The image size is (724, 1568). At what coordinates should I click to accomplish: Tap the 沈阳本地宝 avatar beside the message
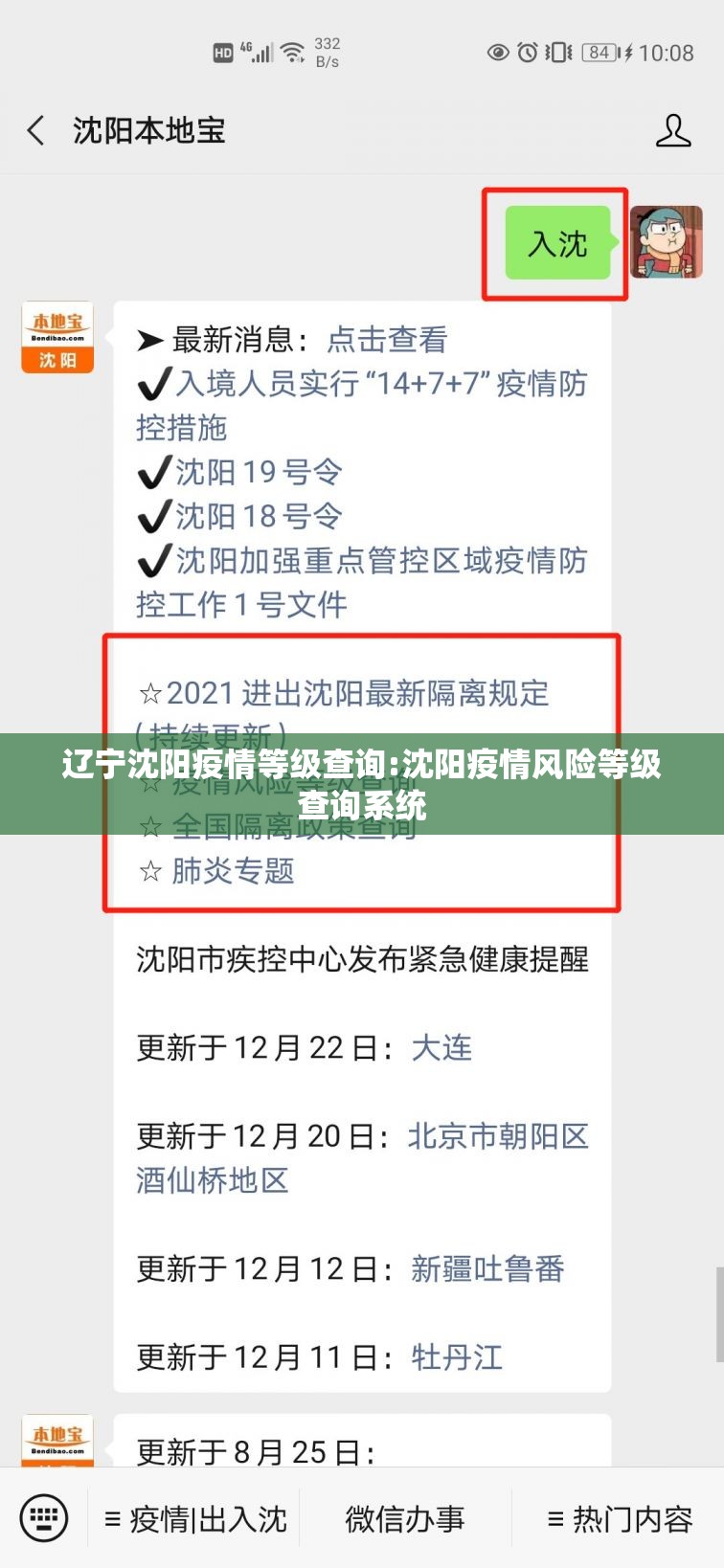point(57,337)
